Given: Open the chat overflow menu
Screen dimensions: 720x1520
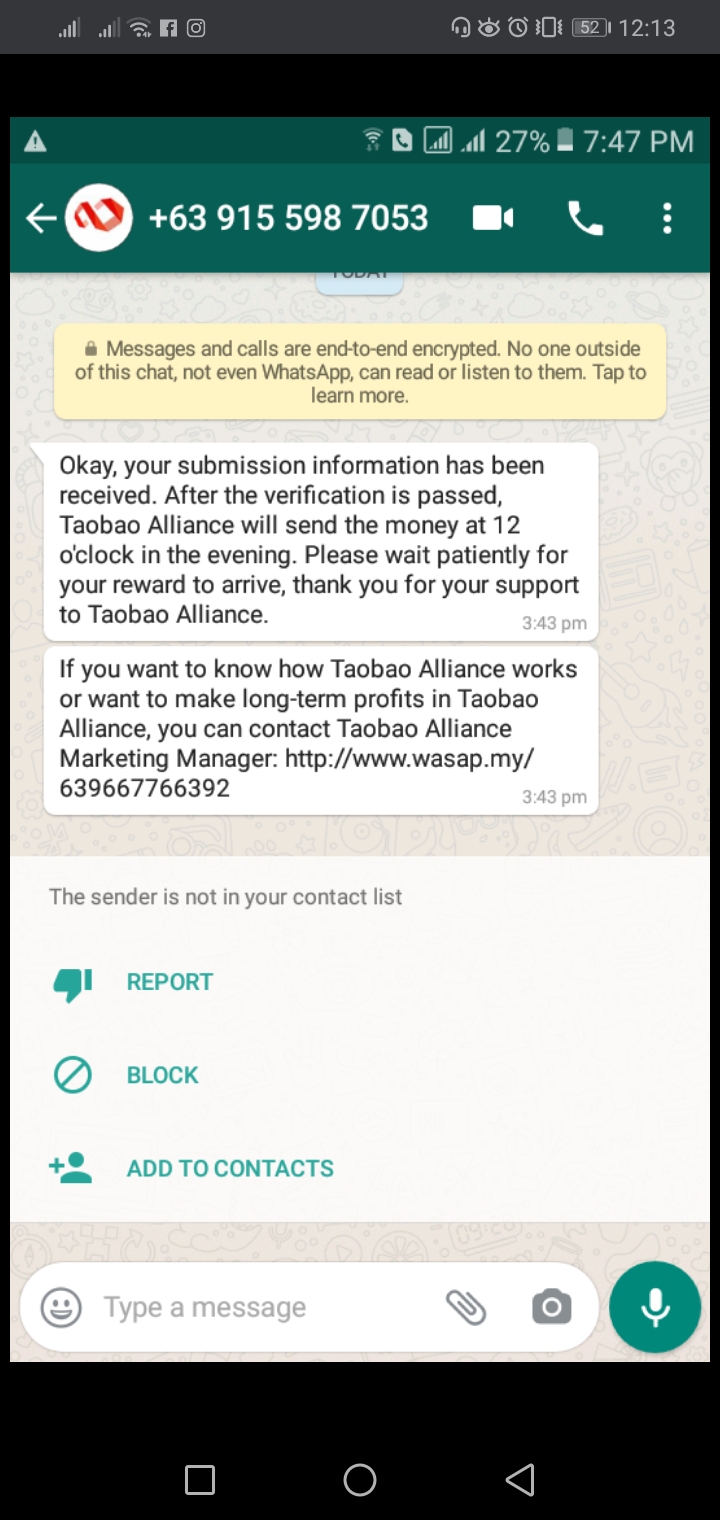Looking at the screenshot, I should (667, 218).
